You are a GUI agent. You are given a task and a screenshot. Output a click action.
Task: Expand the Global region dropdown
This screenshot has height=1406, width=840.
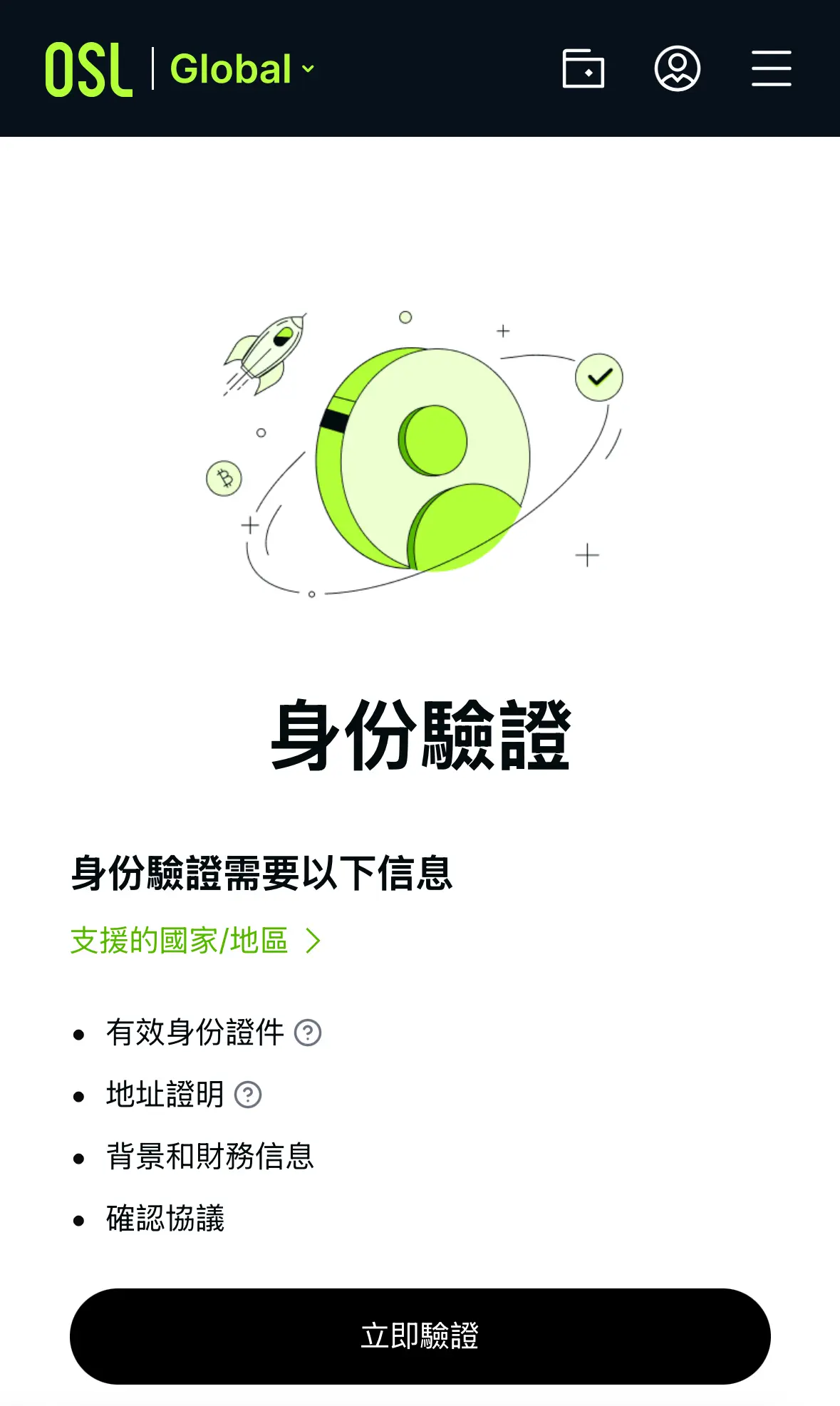click(242, 69)
